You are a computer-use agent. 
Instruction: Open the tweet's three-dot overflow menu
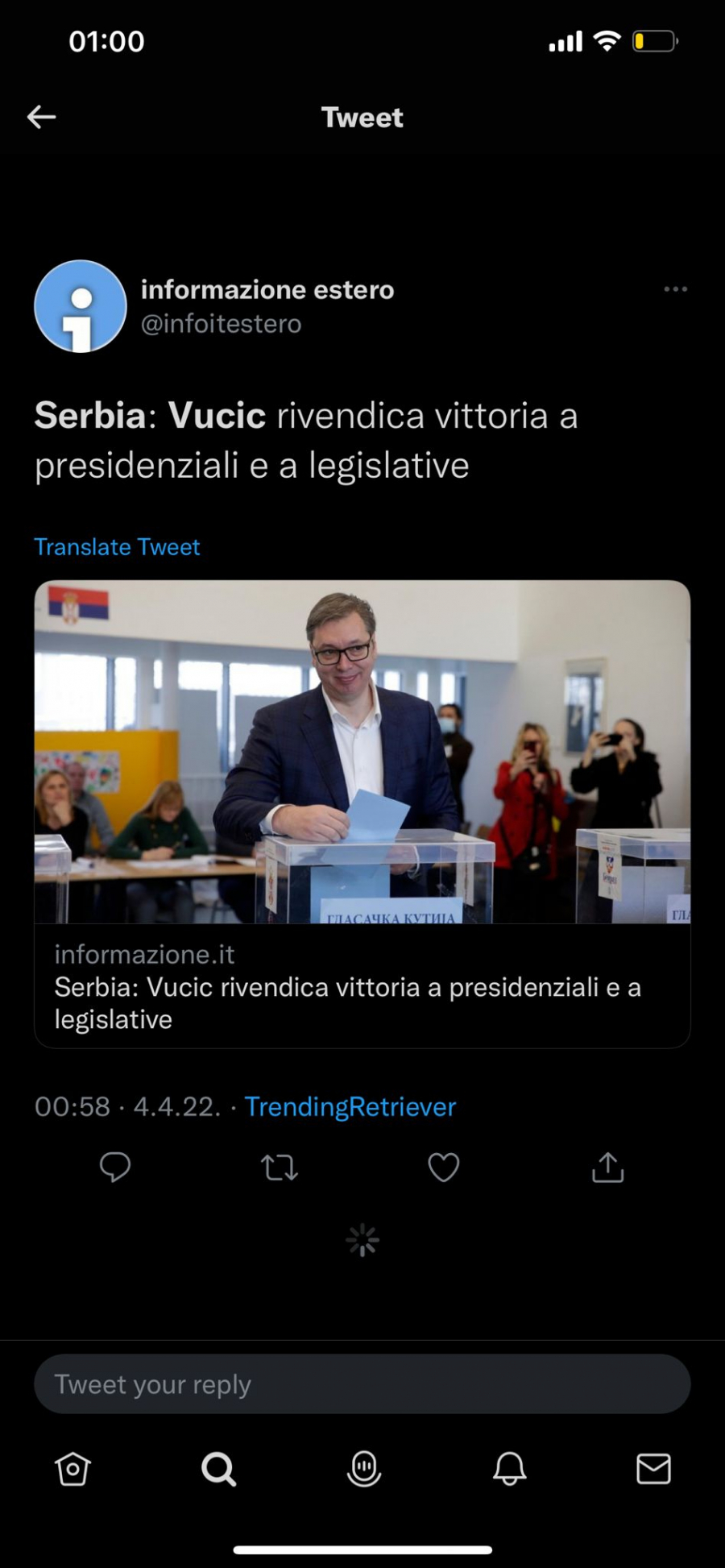pyautogui.click(x=675, y=289)
